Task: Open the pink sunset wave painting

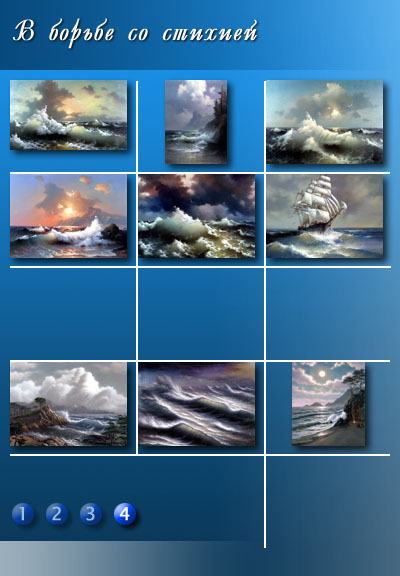Action: coord(69,216)
